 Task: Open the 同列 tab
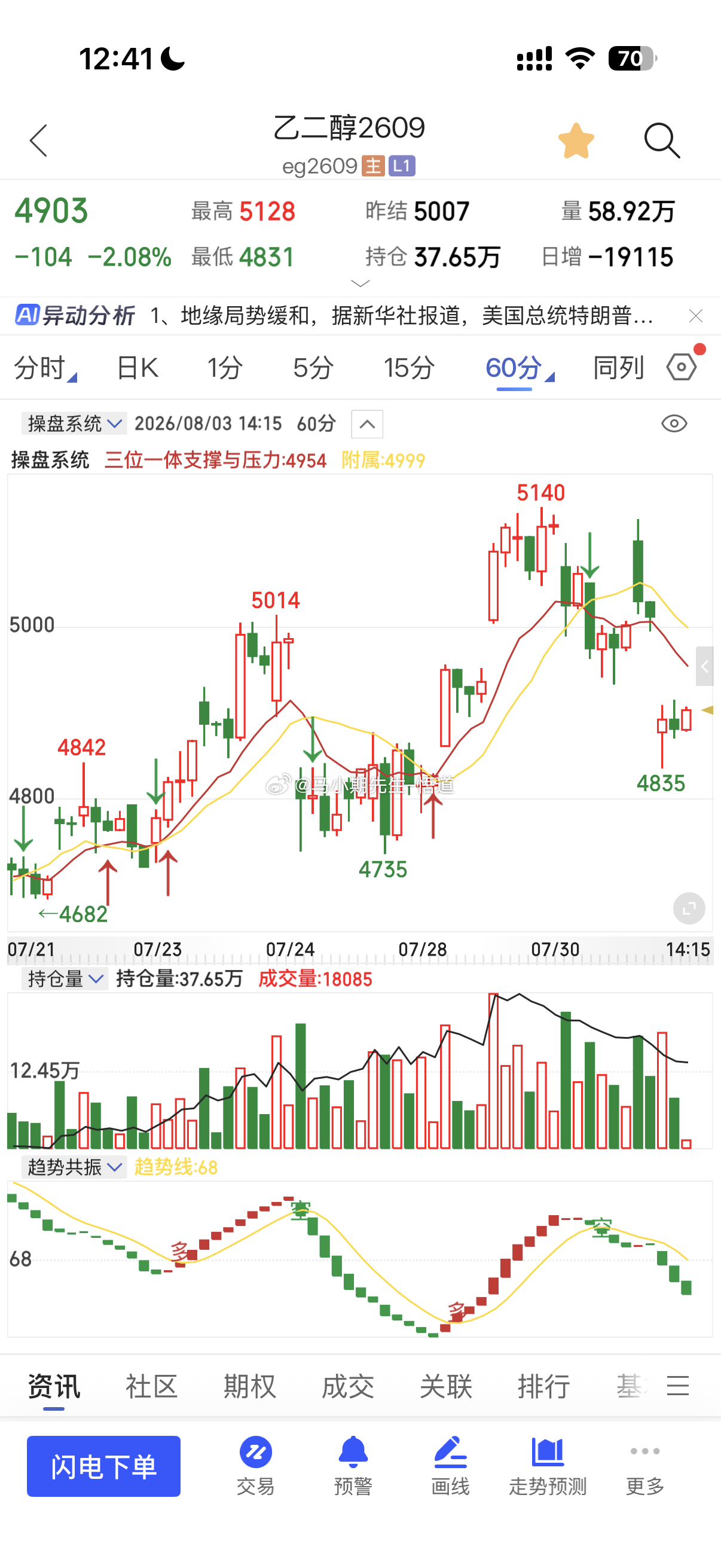pos(618,368)
